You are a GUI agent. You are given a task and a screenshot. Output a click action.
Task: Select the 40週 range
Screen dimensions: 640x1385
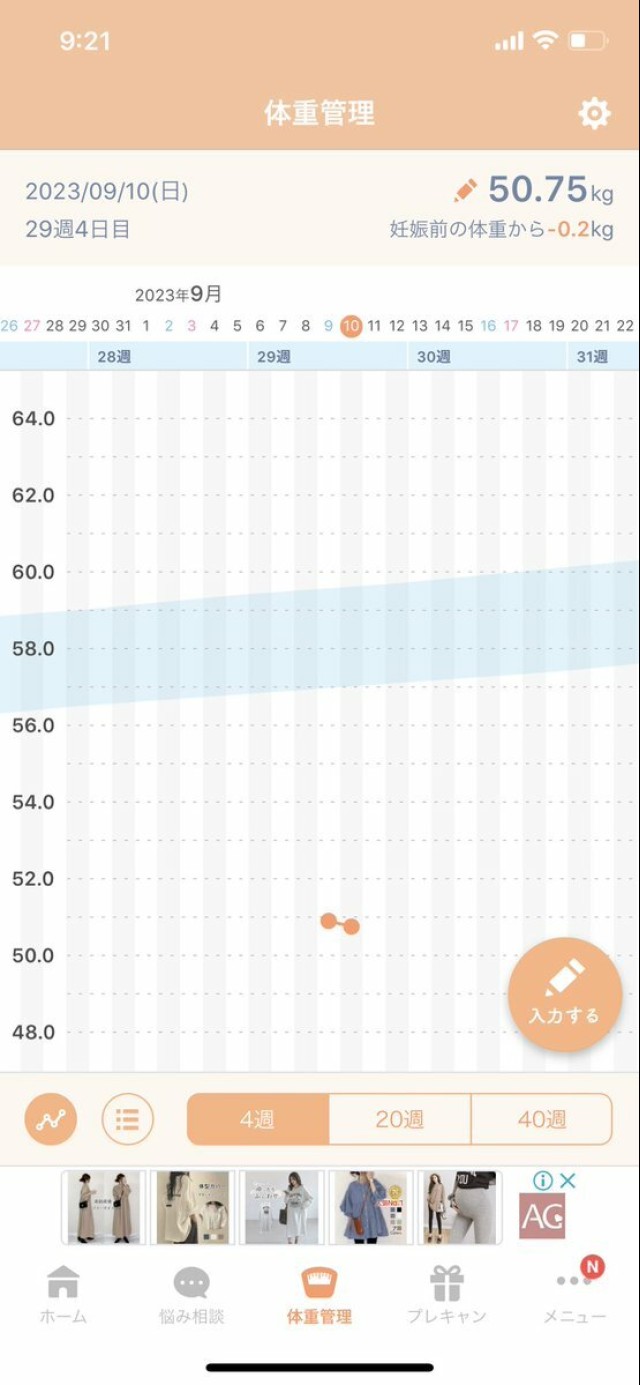point(541,1119)
